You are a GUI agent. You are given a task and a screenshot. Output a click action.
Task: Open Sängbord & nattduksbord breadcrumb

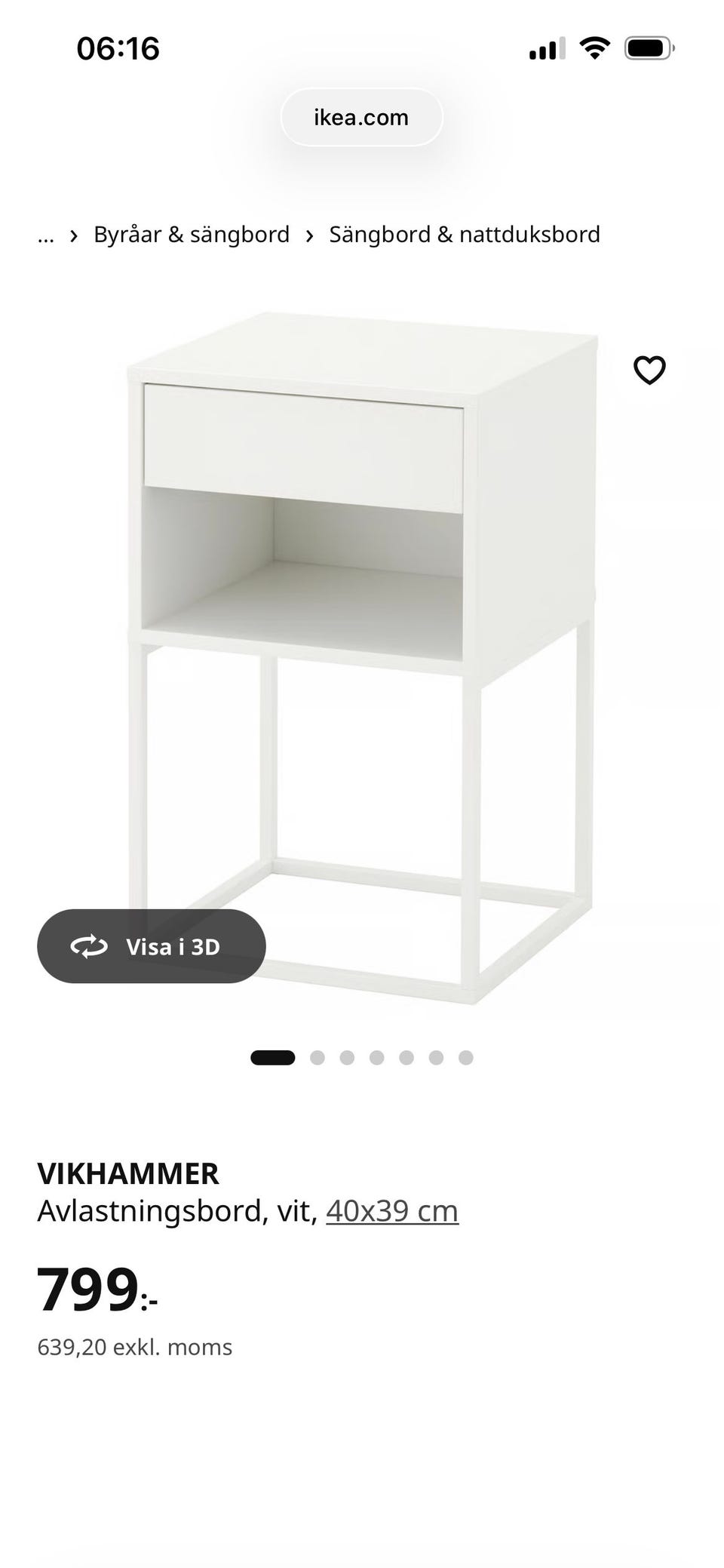pyautogui.click(x=464, y=235)
